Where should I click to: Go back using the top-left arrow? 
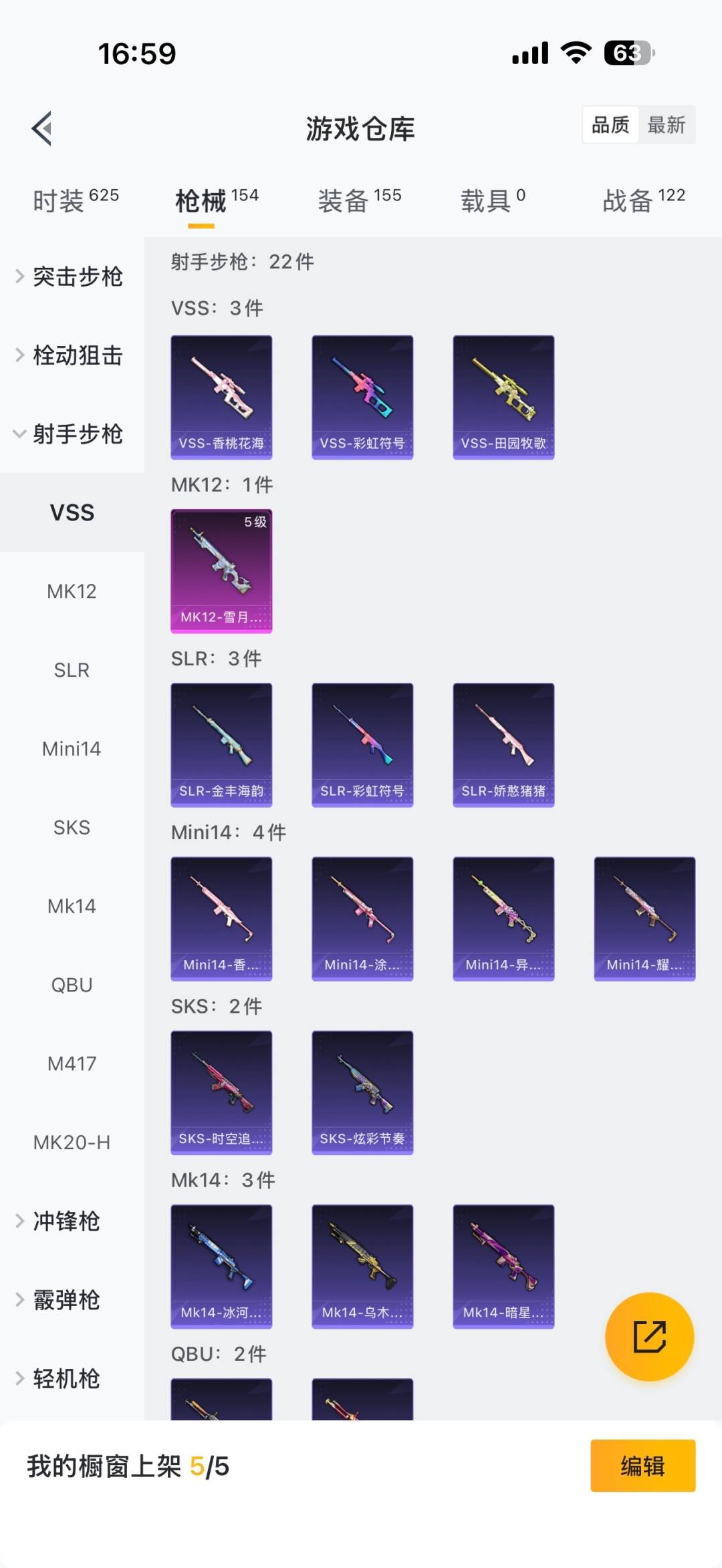click(42, 128)
